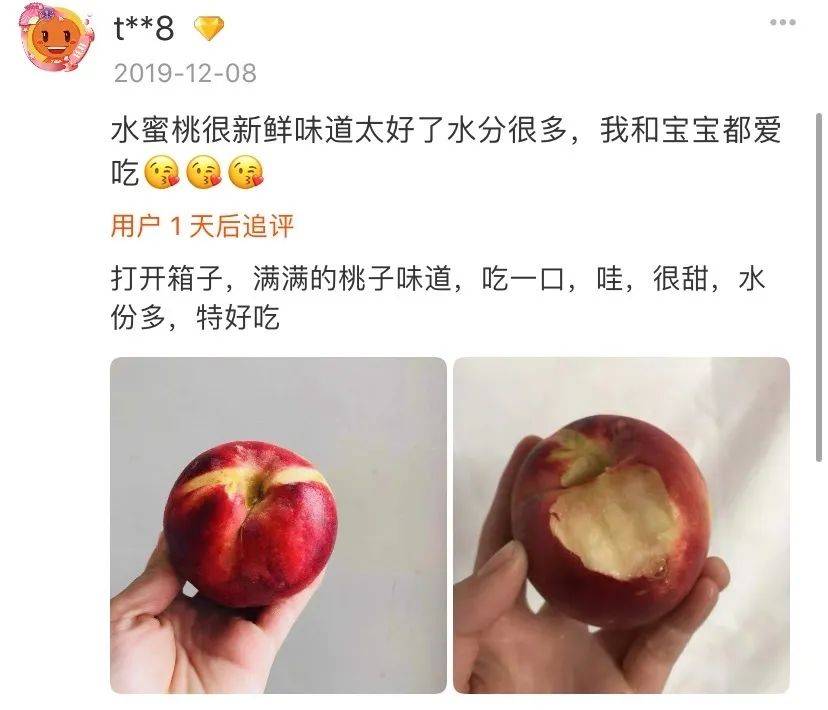The width and height of the screenshot is (828, 710).
Task: Open the review's overflow menu
Action: click(783, 22)
